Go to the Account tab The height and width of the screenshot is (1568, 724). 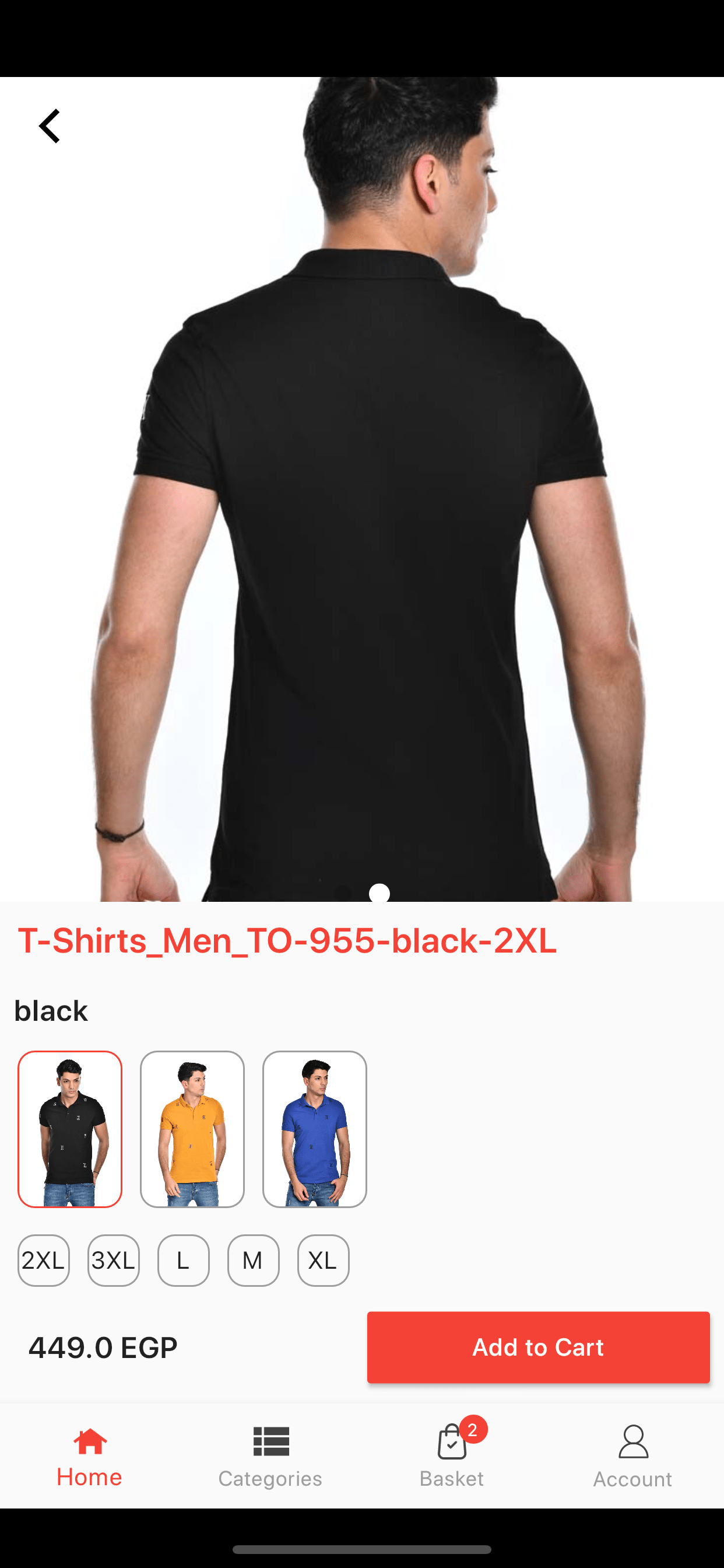(x=632, y=1457)
